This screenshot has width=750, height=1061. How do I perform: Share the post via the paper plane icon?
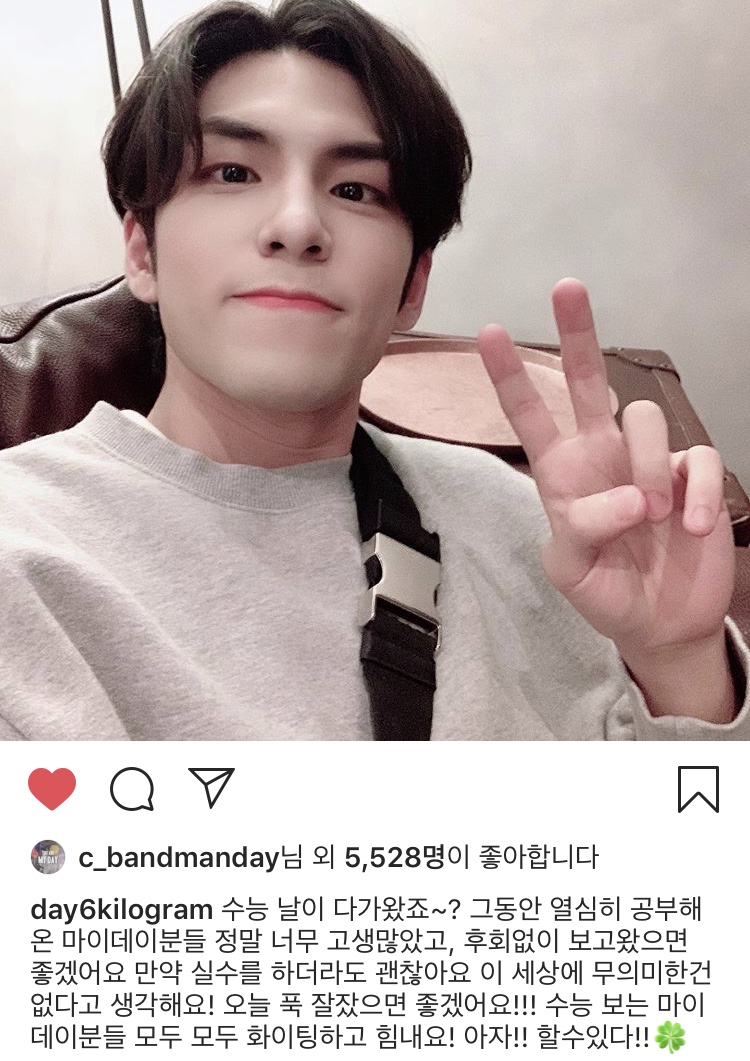coord(211,787)
